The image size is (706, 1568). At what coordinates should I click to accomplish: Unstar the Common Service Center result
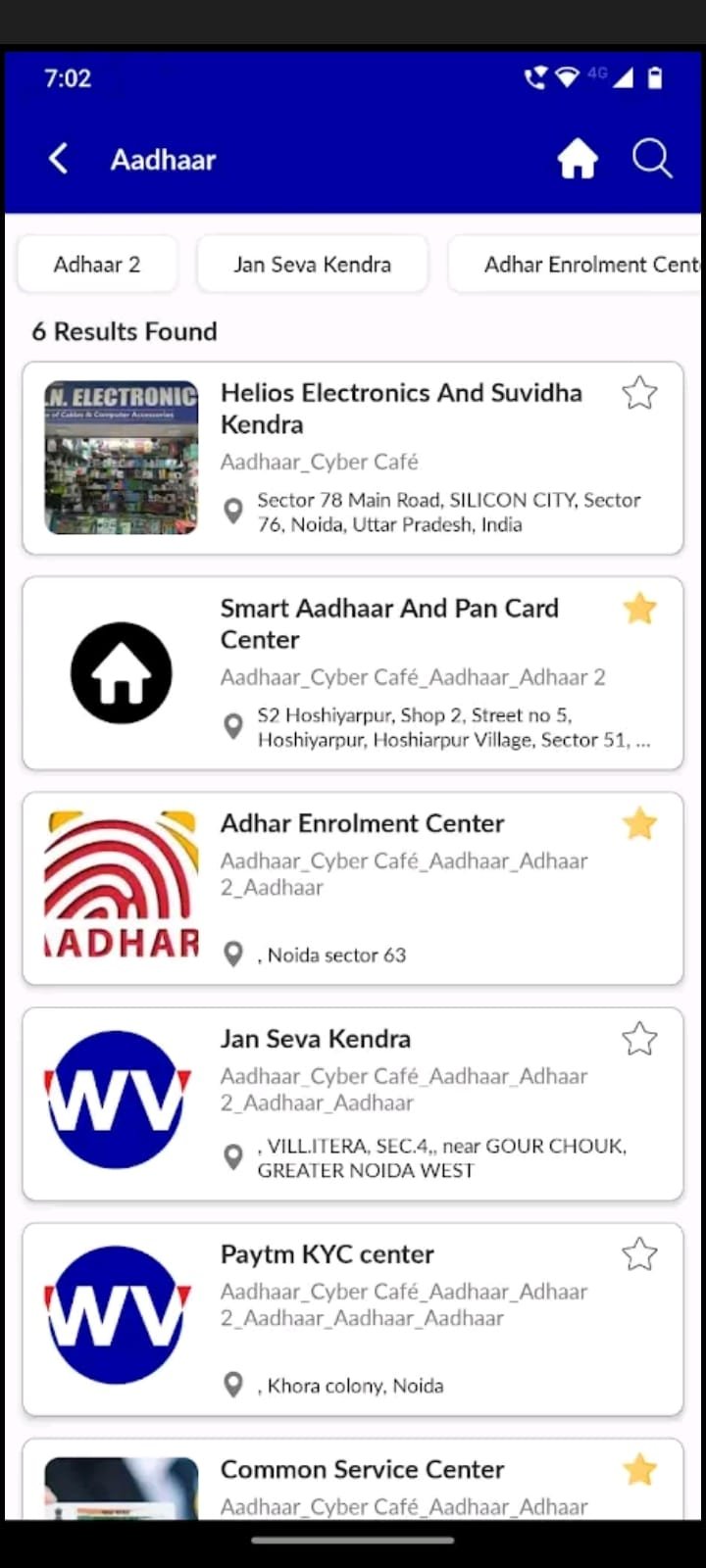coord(639,1470)
